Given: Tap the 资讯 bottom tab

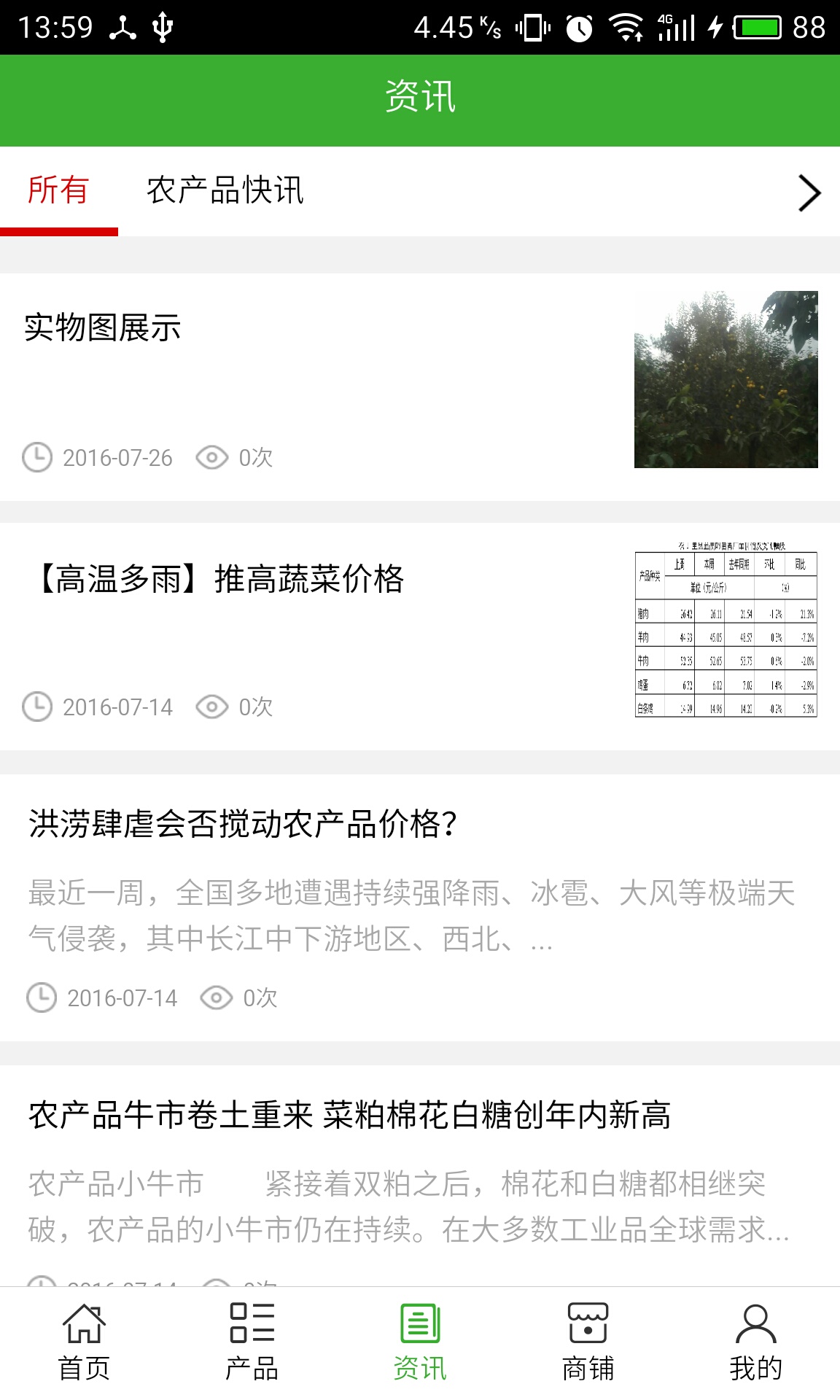Looking at the screenshot, I should pos(420,1343).
